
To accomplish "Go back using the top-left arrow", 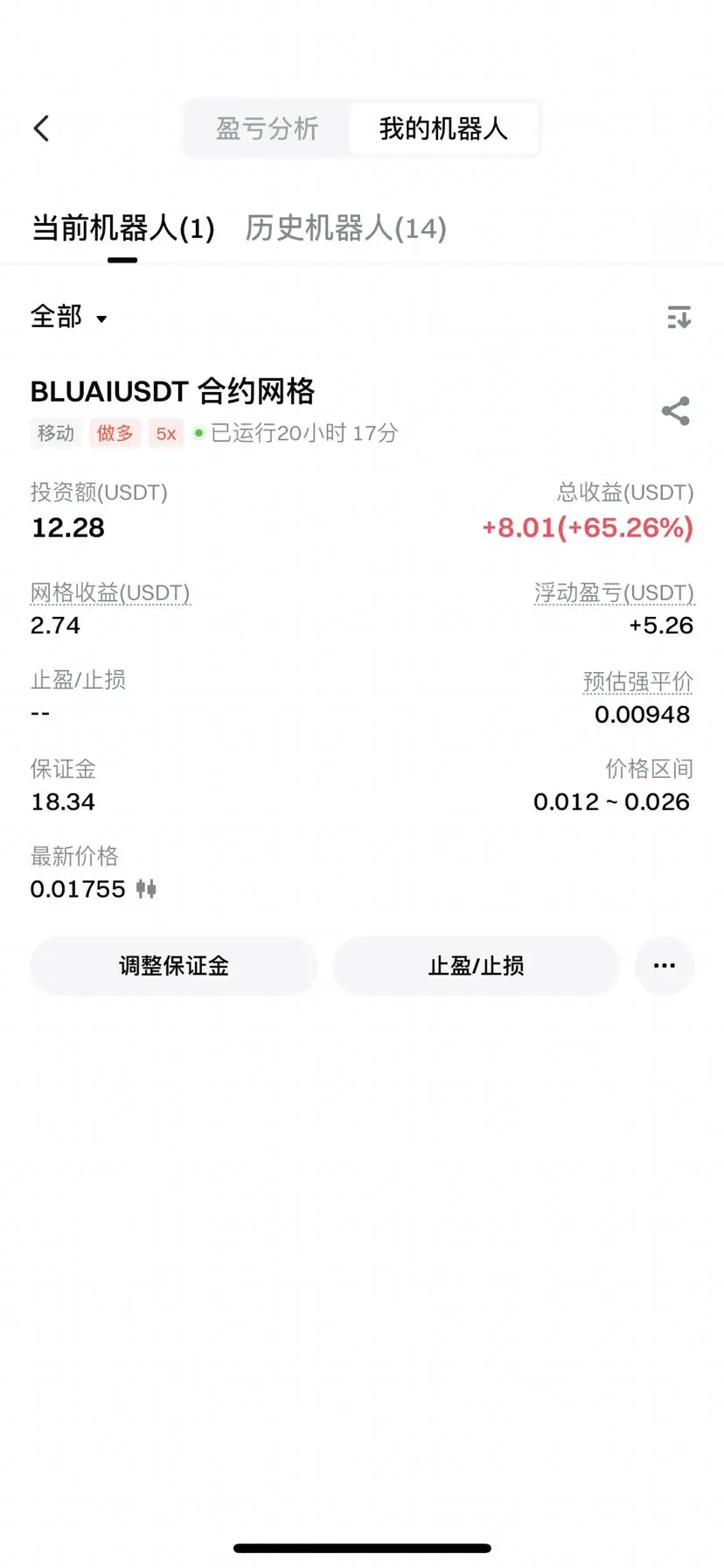I will click(41, 129).
